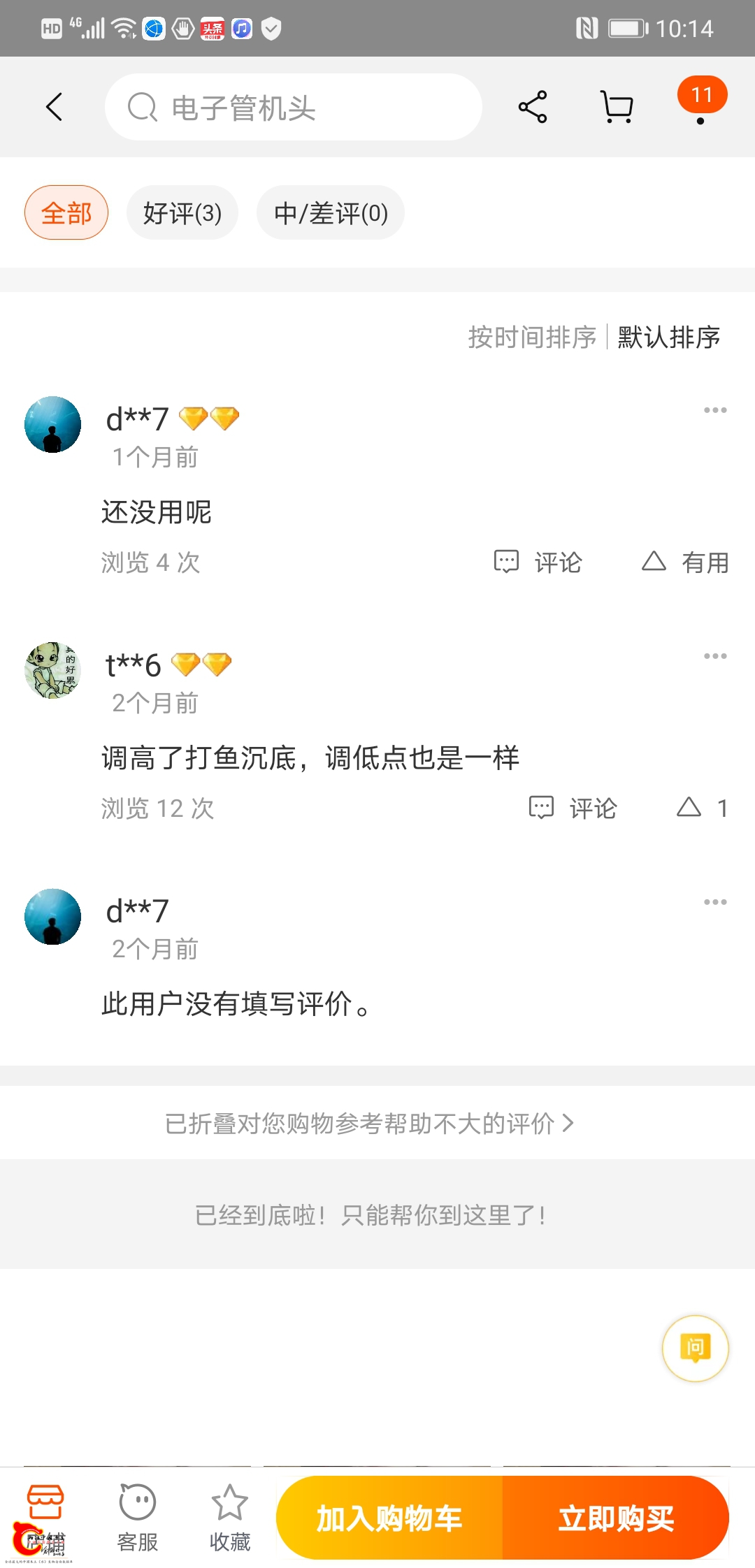Upvote t**6's review
755x1568 pixels.
pyautogui.click(x=702, y=808)
